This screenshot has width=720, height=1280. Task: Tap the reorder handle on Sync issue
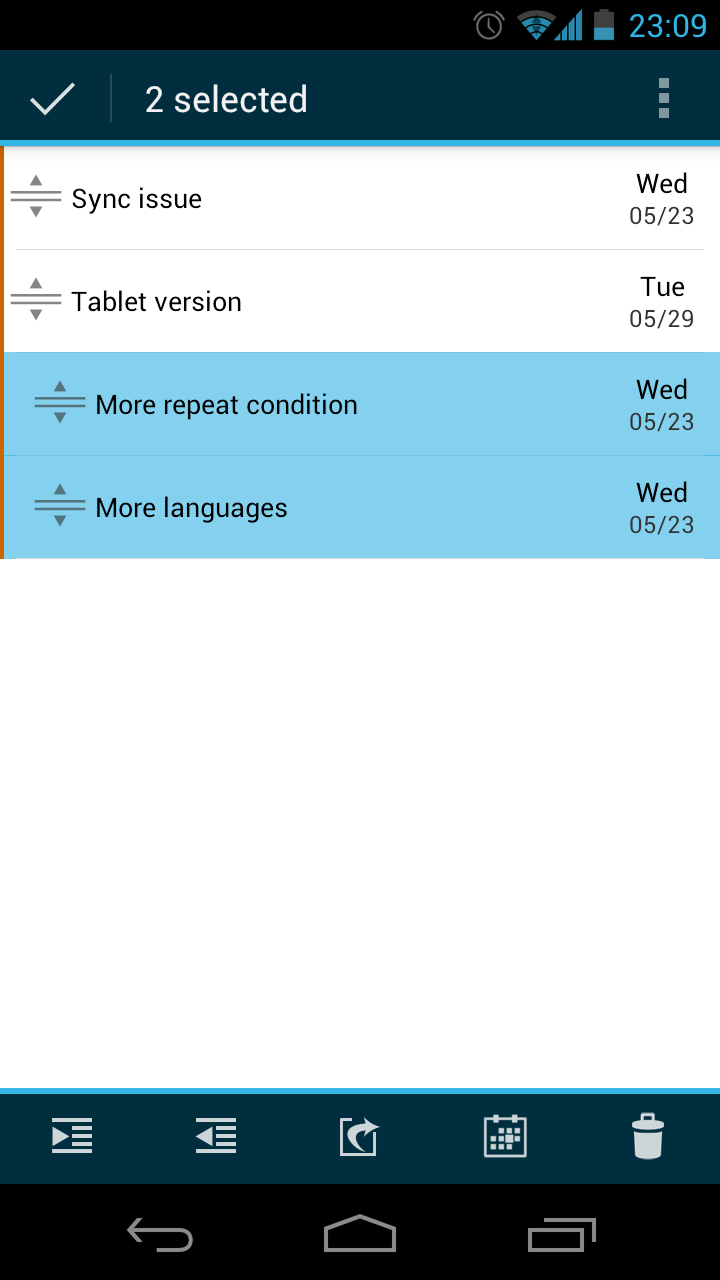pos(36,197)
